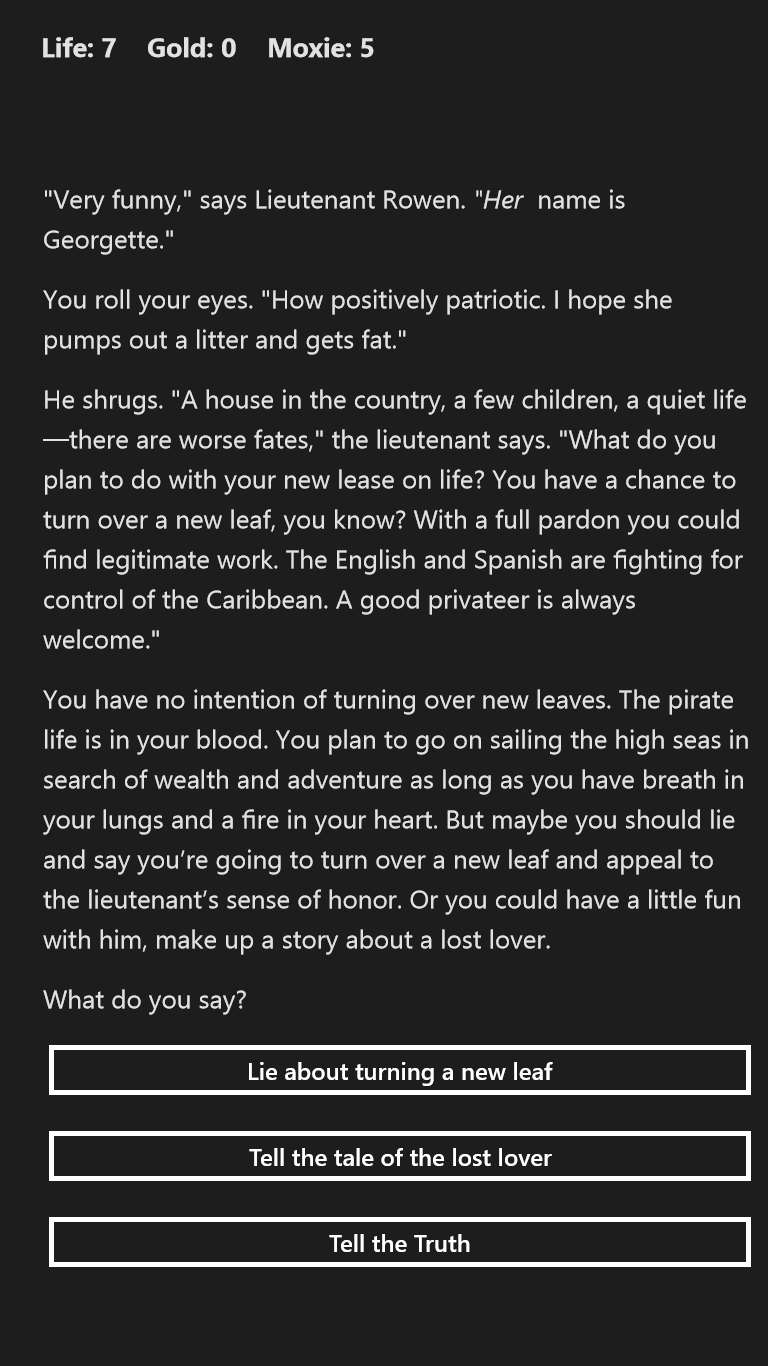768x1366 pixels.
Task: Choose 'Lie about turning a new leaf'
Action: [399, 1071]
